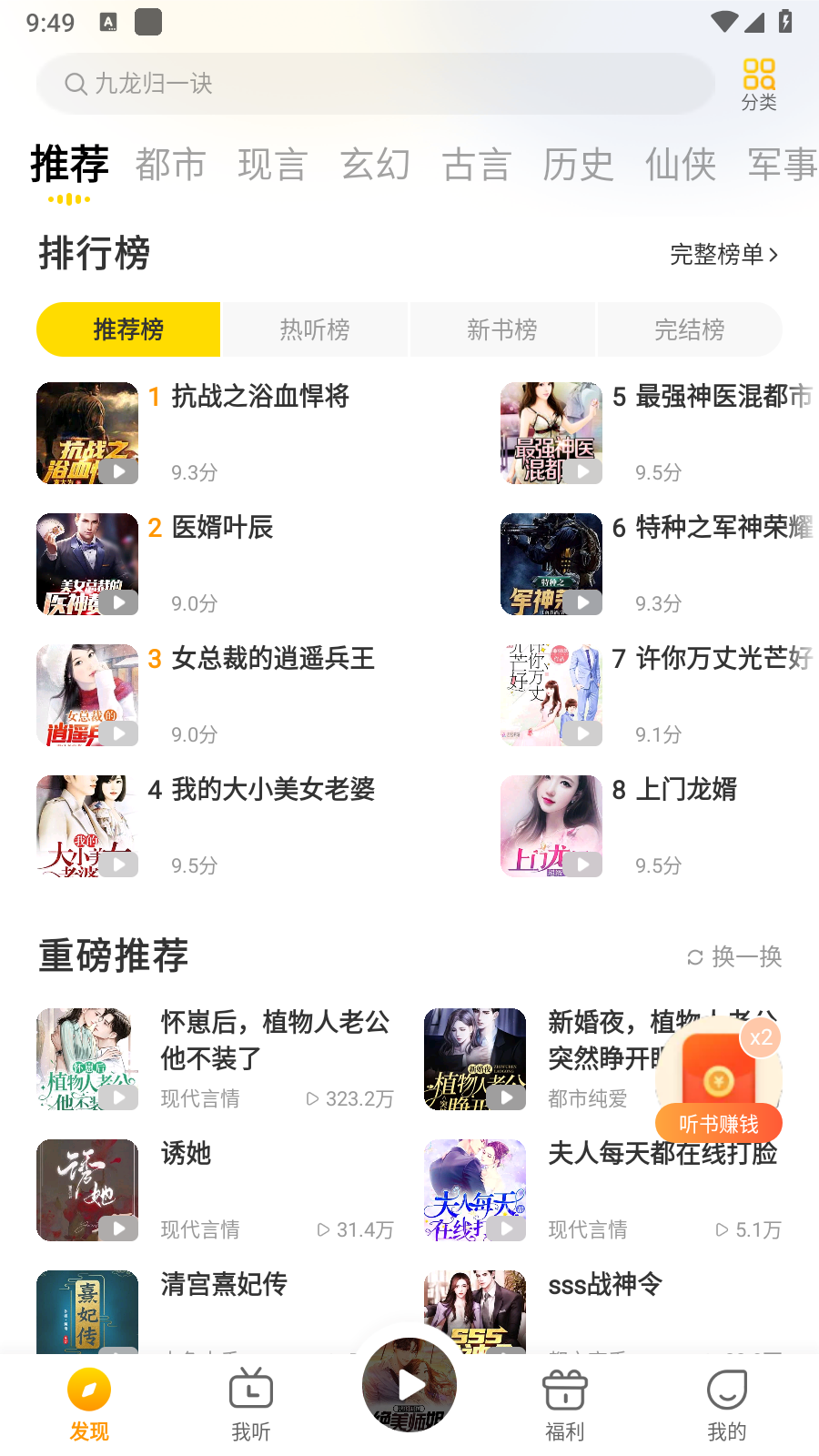Switch to the 我的 profile tab
This screenshot has height=1456, width=819.
(726, 1404)
